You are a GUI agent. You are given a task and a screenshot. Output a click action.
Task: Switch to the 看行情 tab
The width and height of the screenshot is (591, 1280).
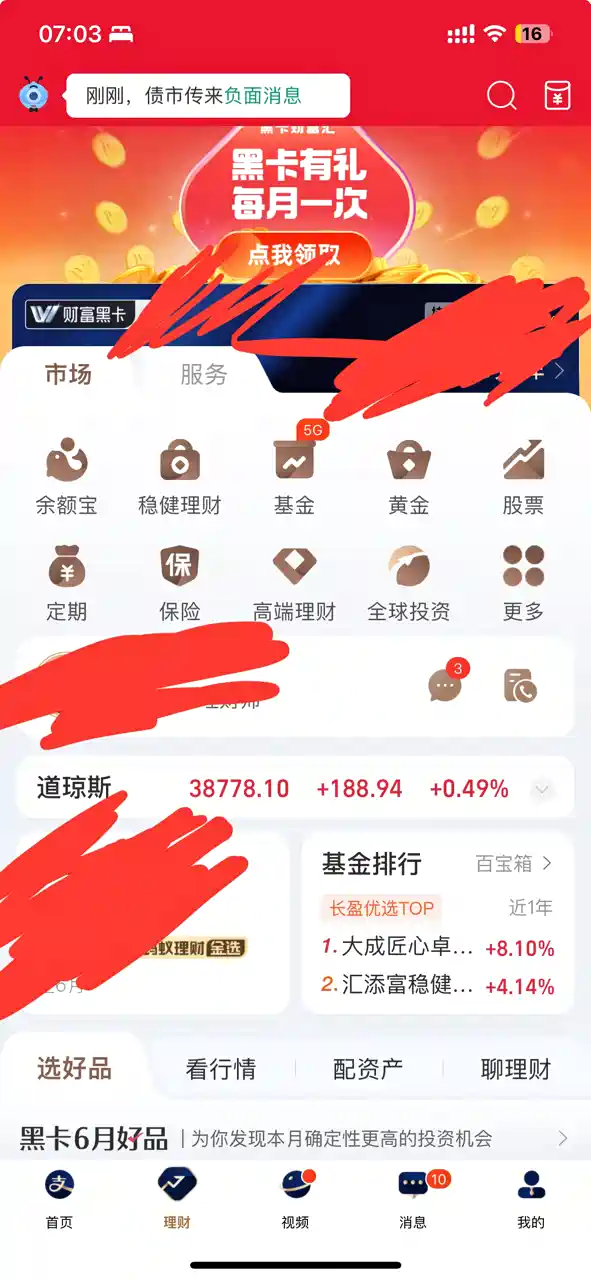[221, 1069]
